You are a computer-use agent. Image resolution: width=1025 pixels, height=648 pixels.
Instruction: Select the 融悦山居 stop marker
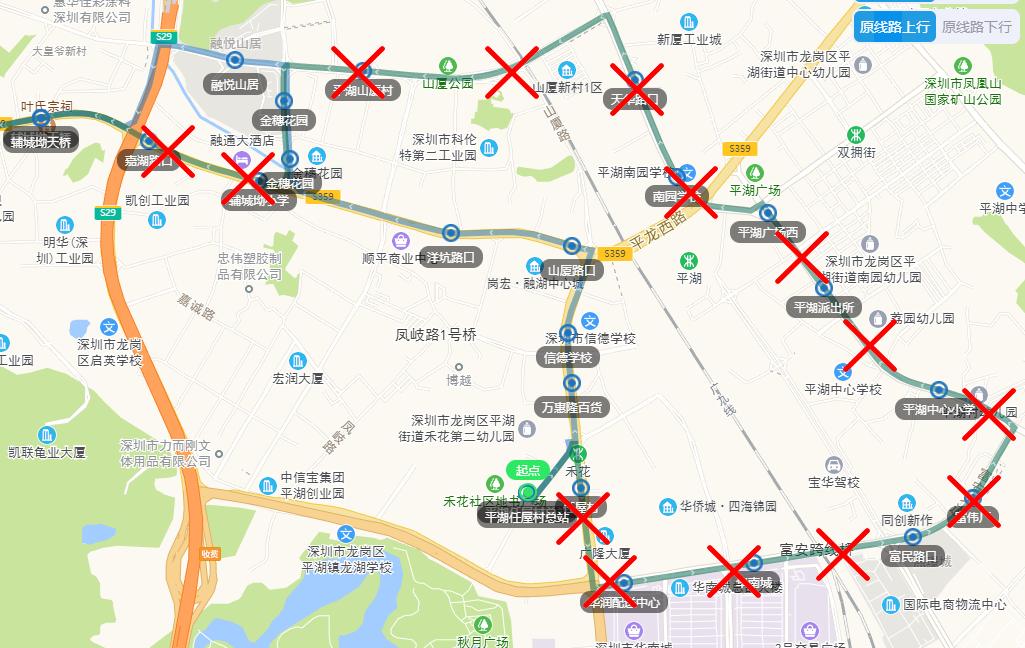point(236,61)
